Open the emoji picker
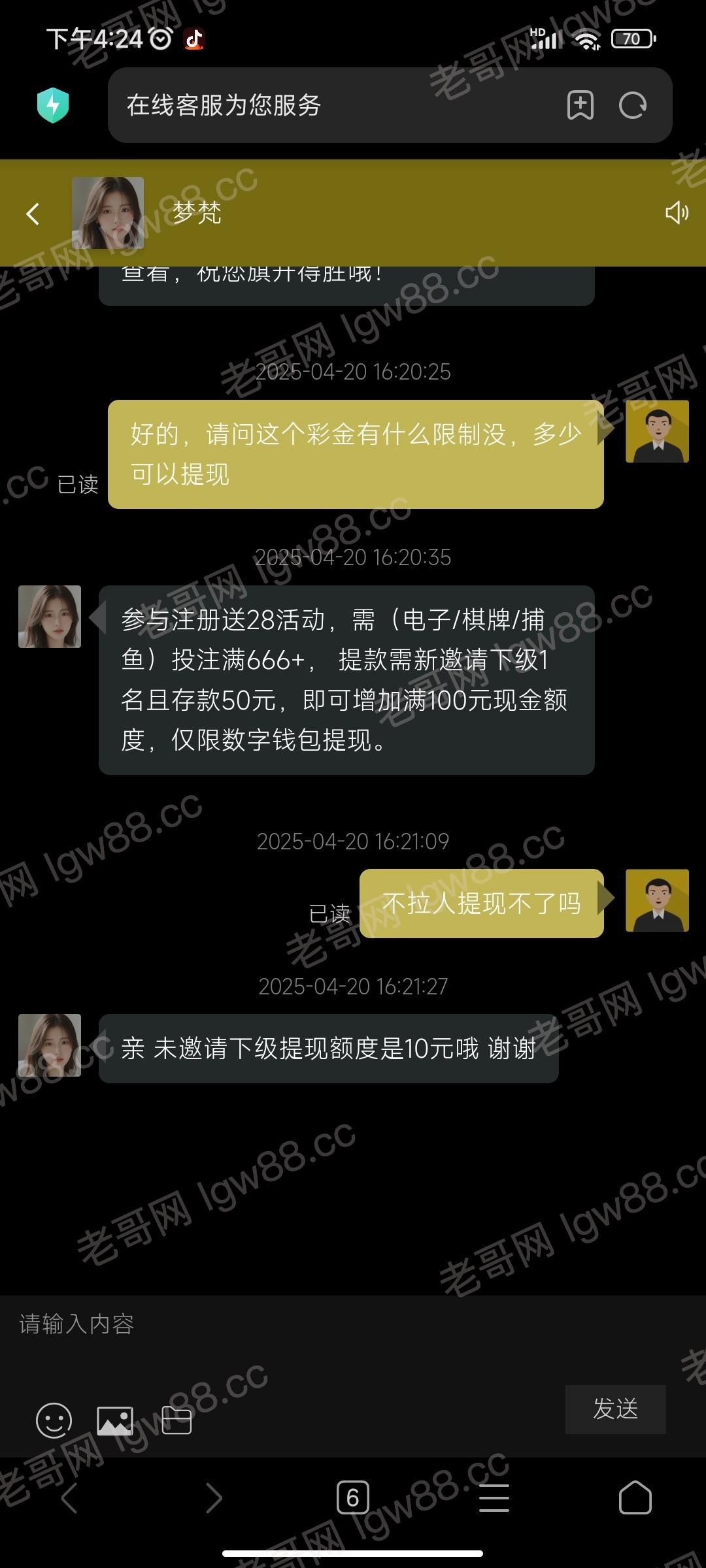The height and width of the screenshot is (1568, 706). [x=54, y=1420]
